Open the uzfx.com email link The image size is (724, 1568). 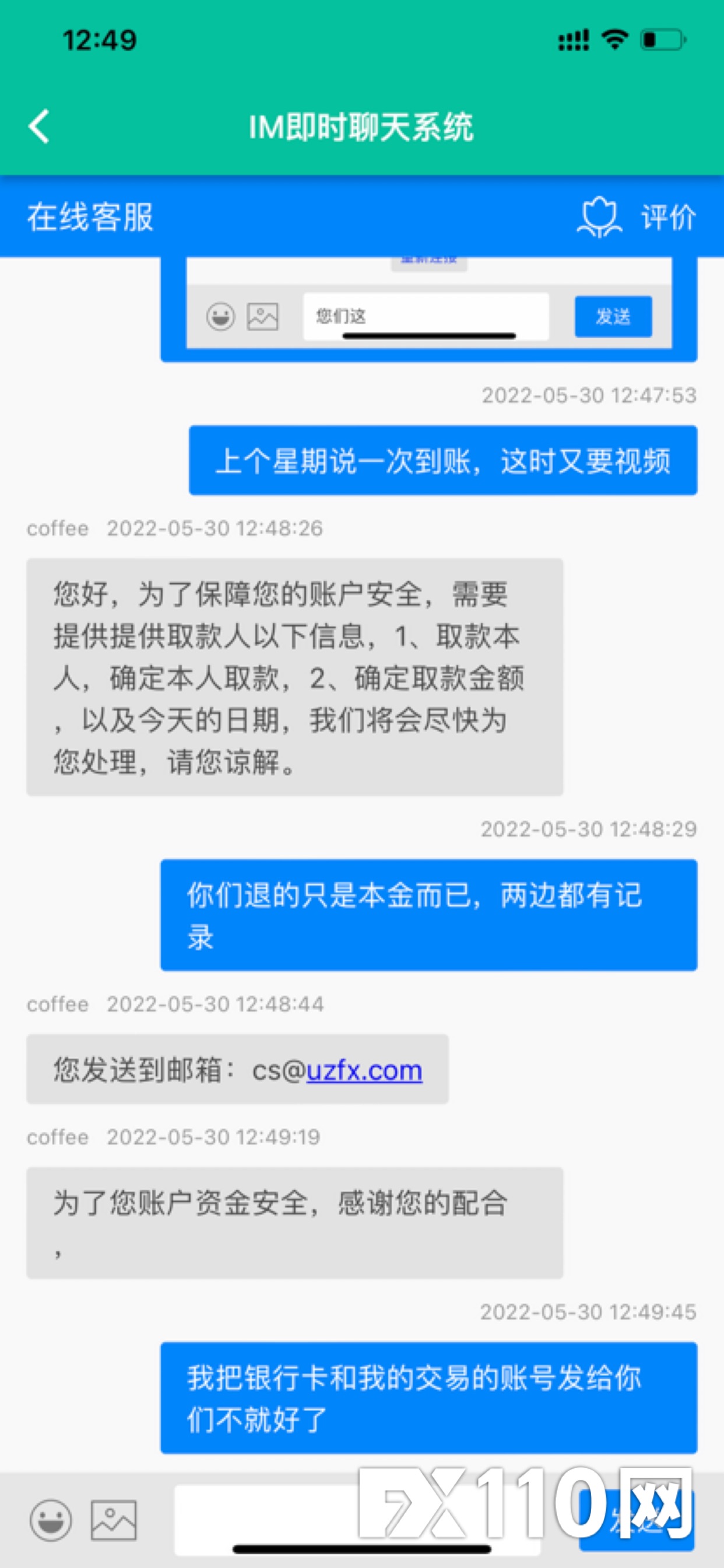point(364,1069)
